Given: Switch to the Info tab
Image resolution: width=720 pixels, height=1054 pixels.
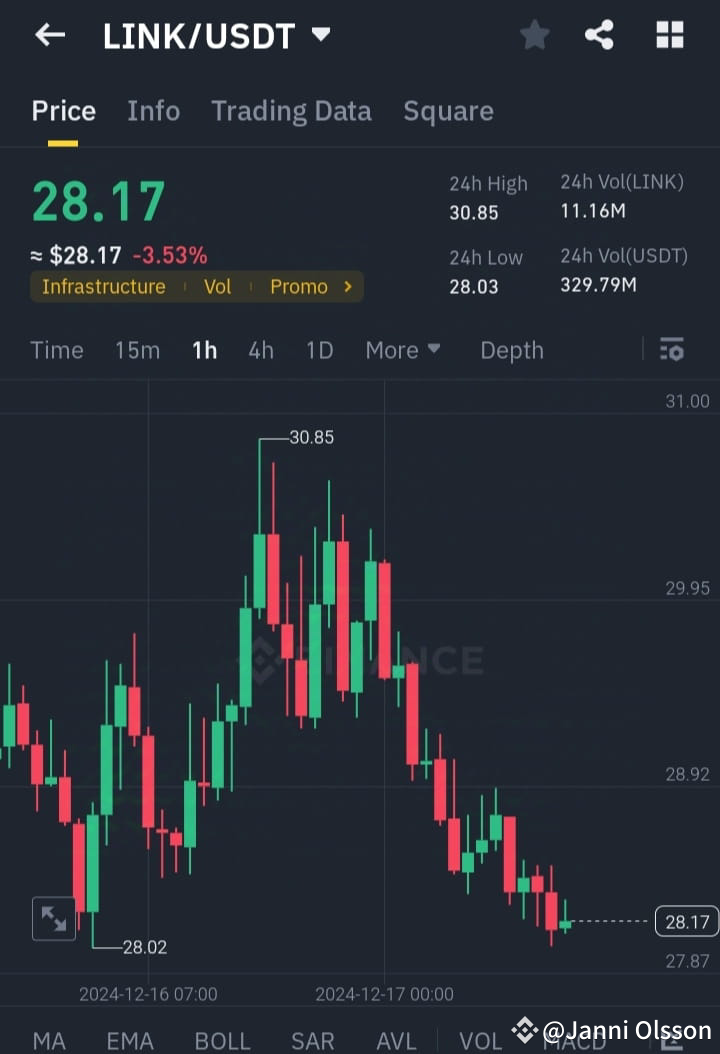Looking at the screenshot, I should click(x=153, y=111).
